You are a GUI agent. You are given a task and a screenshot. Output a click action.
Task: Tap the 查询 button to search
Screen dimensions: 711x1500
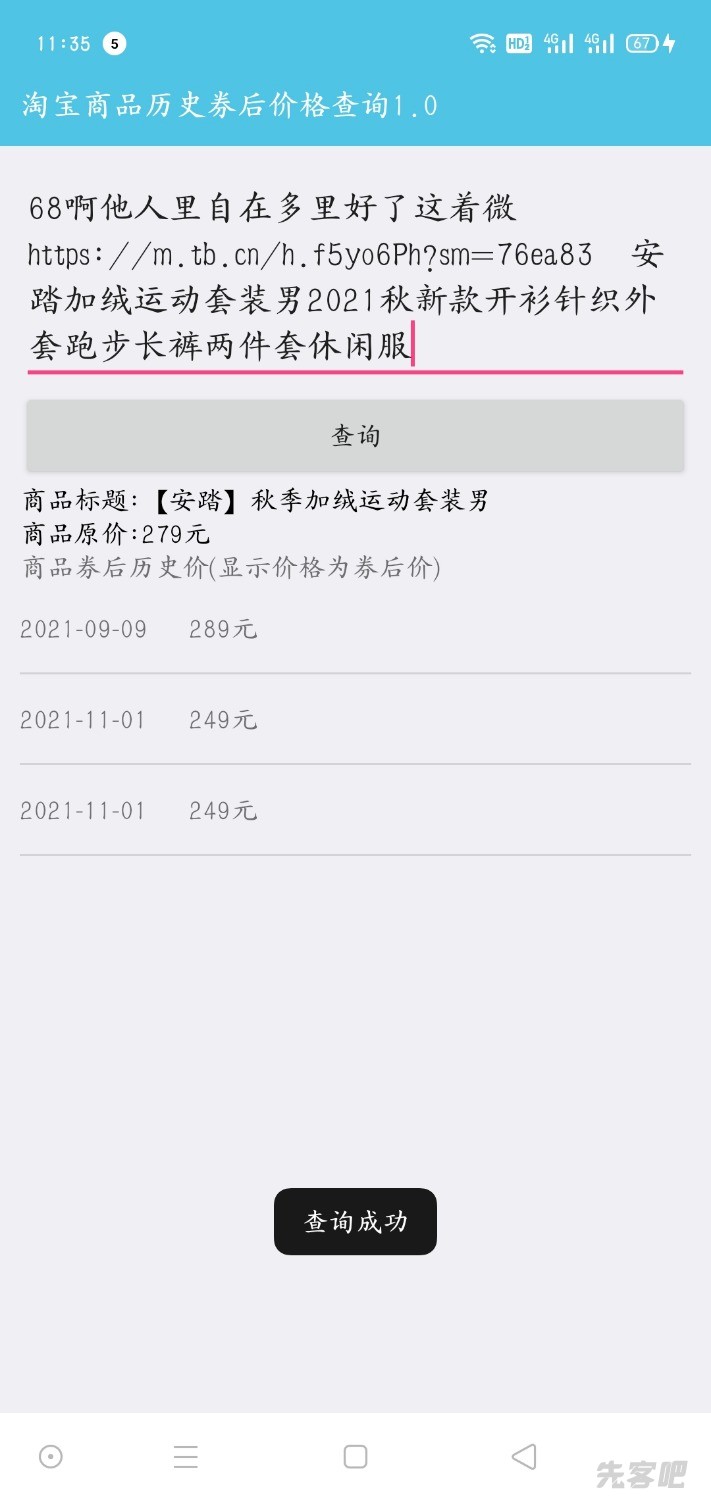pos(355,436)
